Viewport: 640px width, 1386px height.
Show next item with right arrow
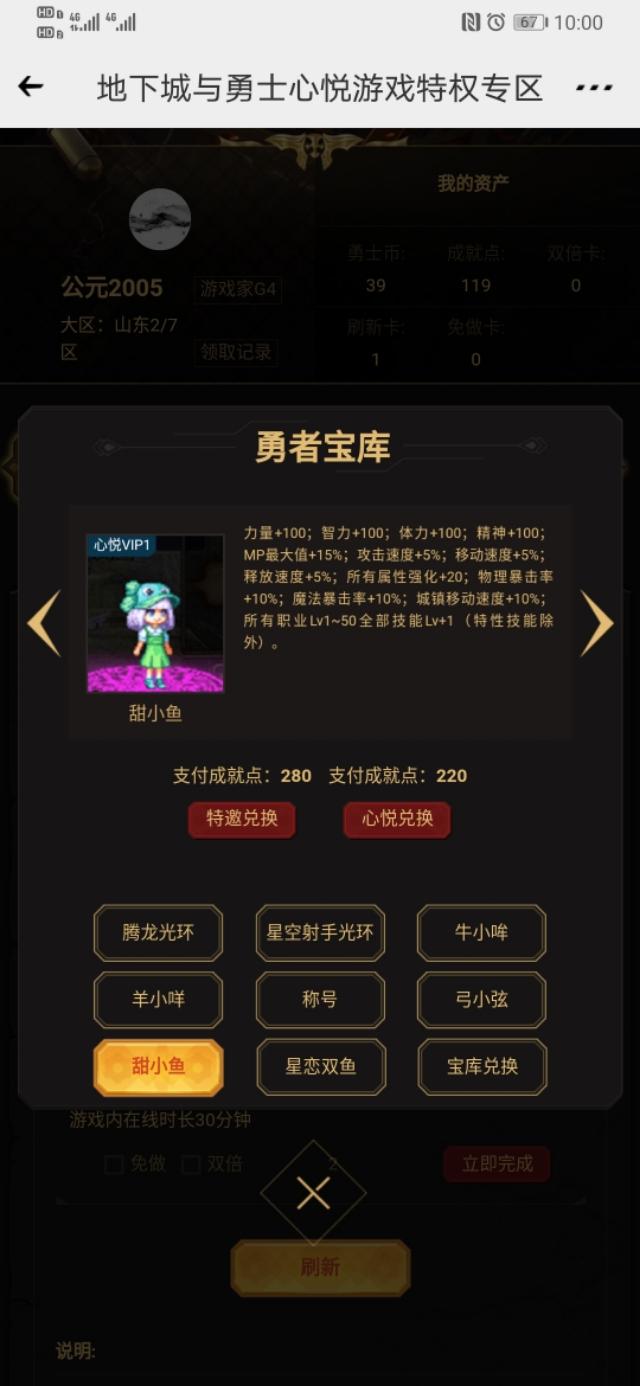point(596,623)
